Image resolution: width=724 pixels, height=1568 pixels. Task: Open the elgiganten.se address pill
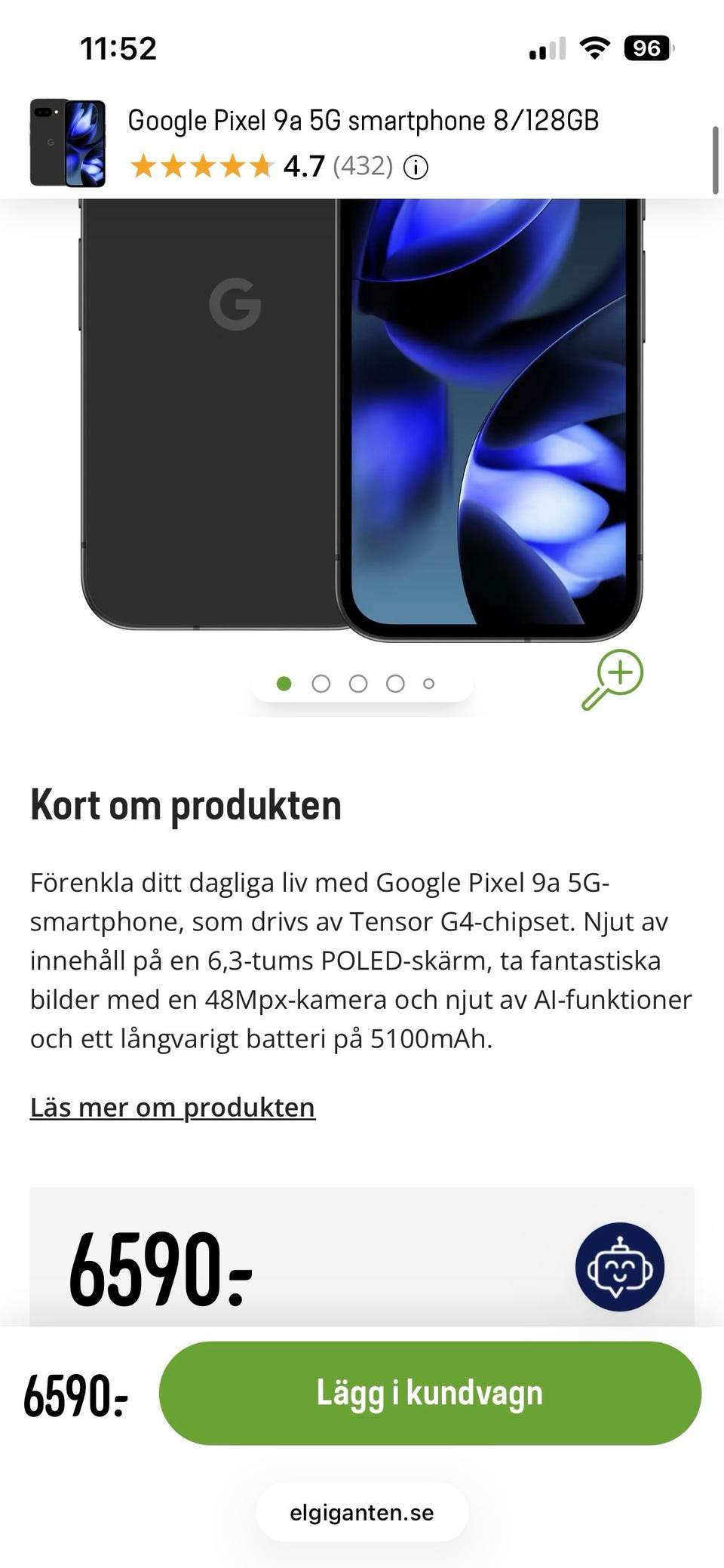coord(362,1512)
